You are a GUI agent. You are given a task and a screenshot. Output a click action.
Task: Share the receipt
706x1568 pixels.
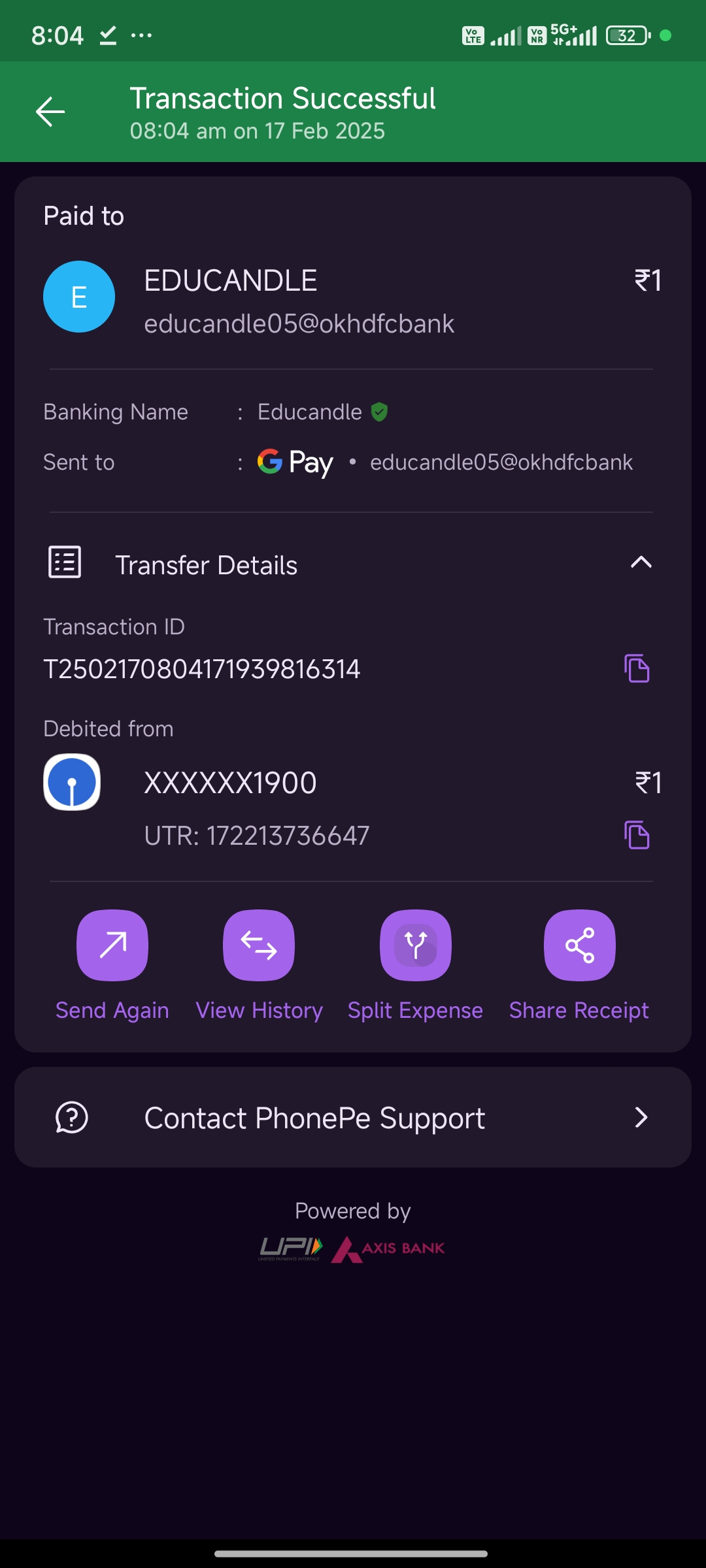tap(579, 945)
